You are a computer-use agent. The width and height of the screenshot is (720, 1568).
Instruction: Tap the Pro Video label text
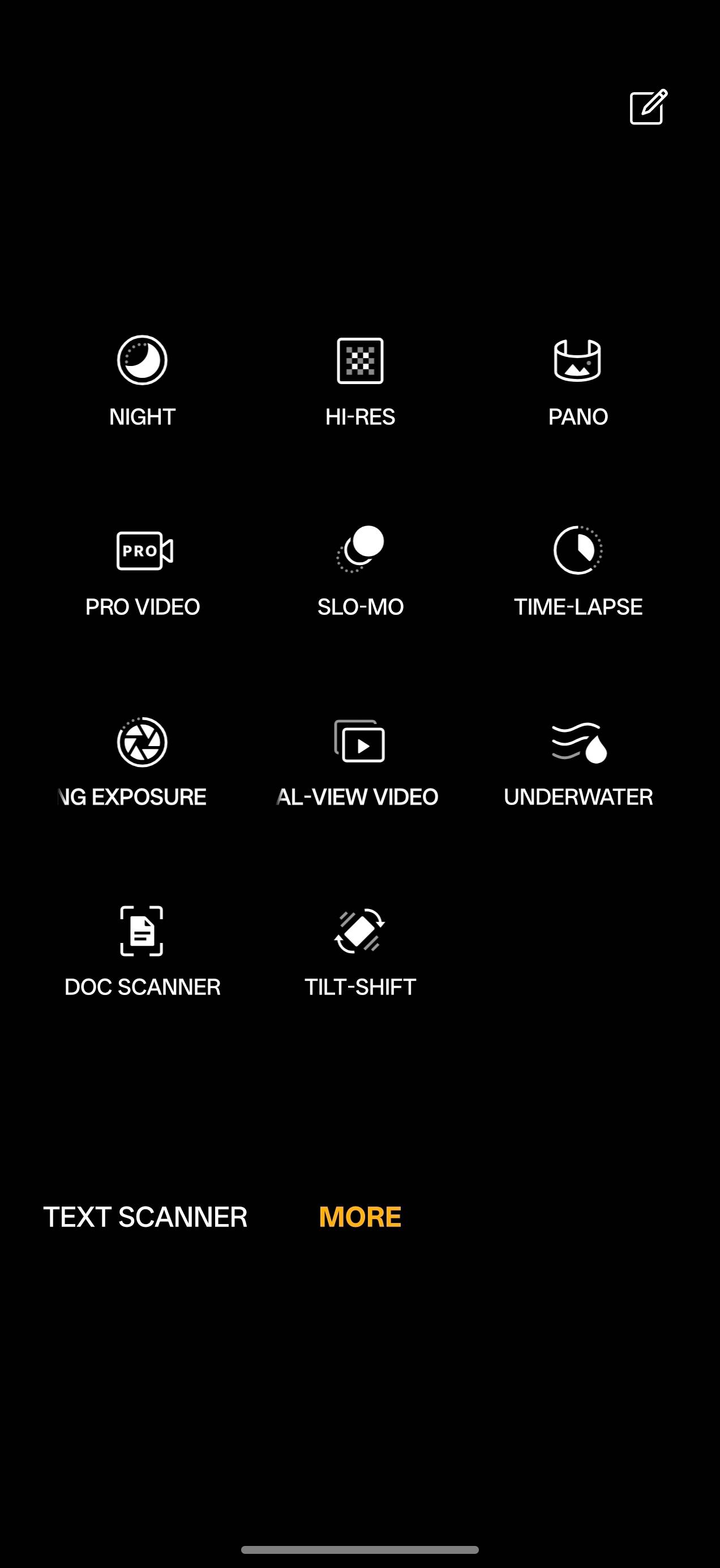pyautogui.click(x=142, y=606)
